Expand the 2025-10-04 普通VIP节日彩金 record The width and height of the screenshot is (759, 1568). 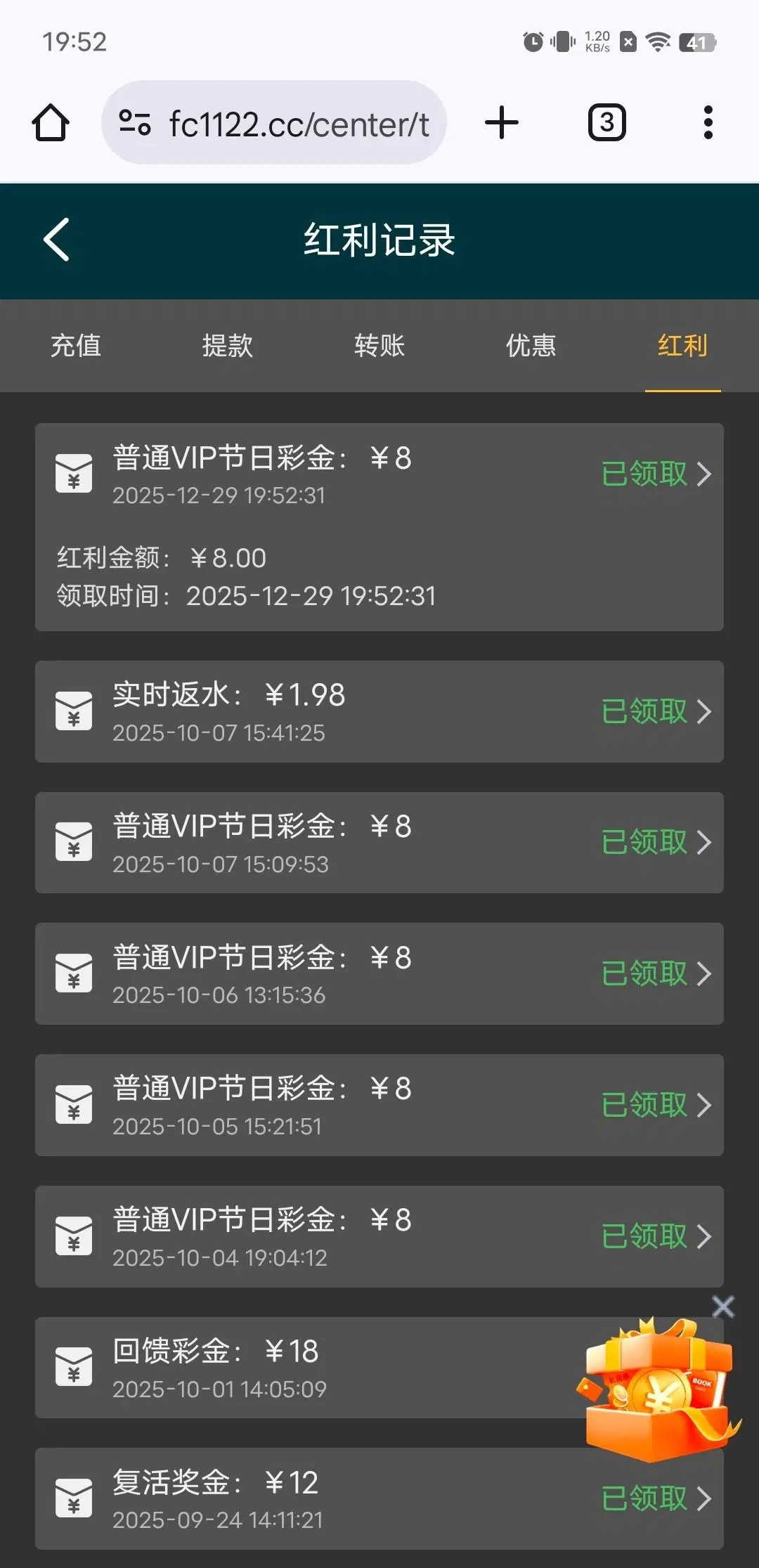(x=379, y=1237)
